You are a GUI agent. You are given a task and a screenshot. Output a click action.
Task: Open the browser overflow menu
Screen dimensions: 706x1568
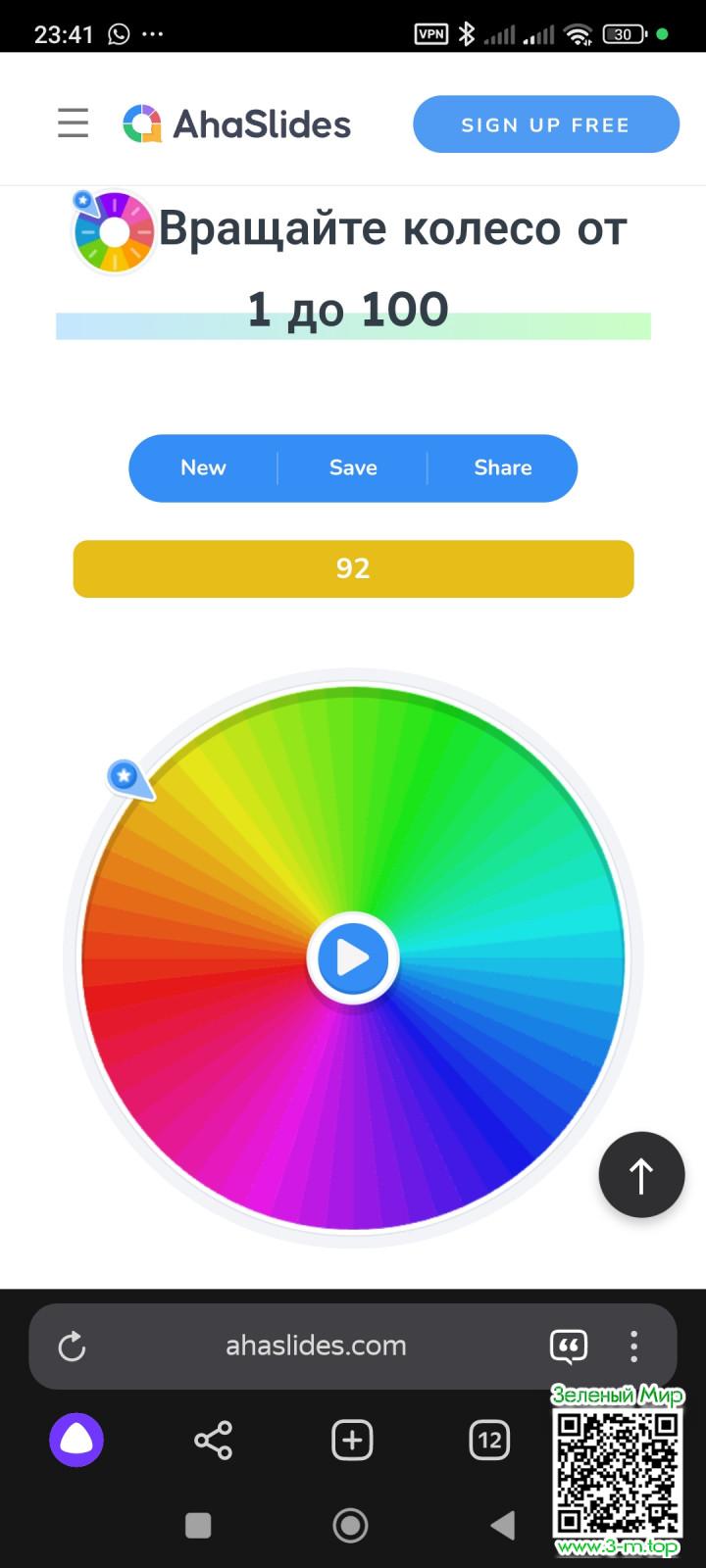pos(634,1347)
